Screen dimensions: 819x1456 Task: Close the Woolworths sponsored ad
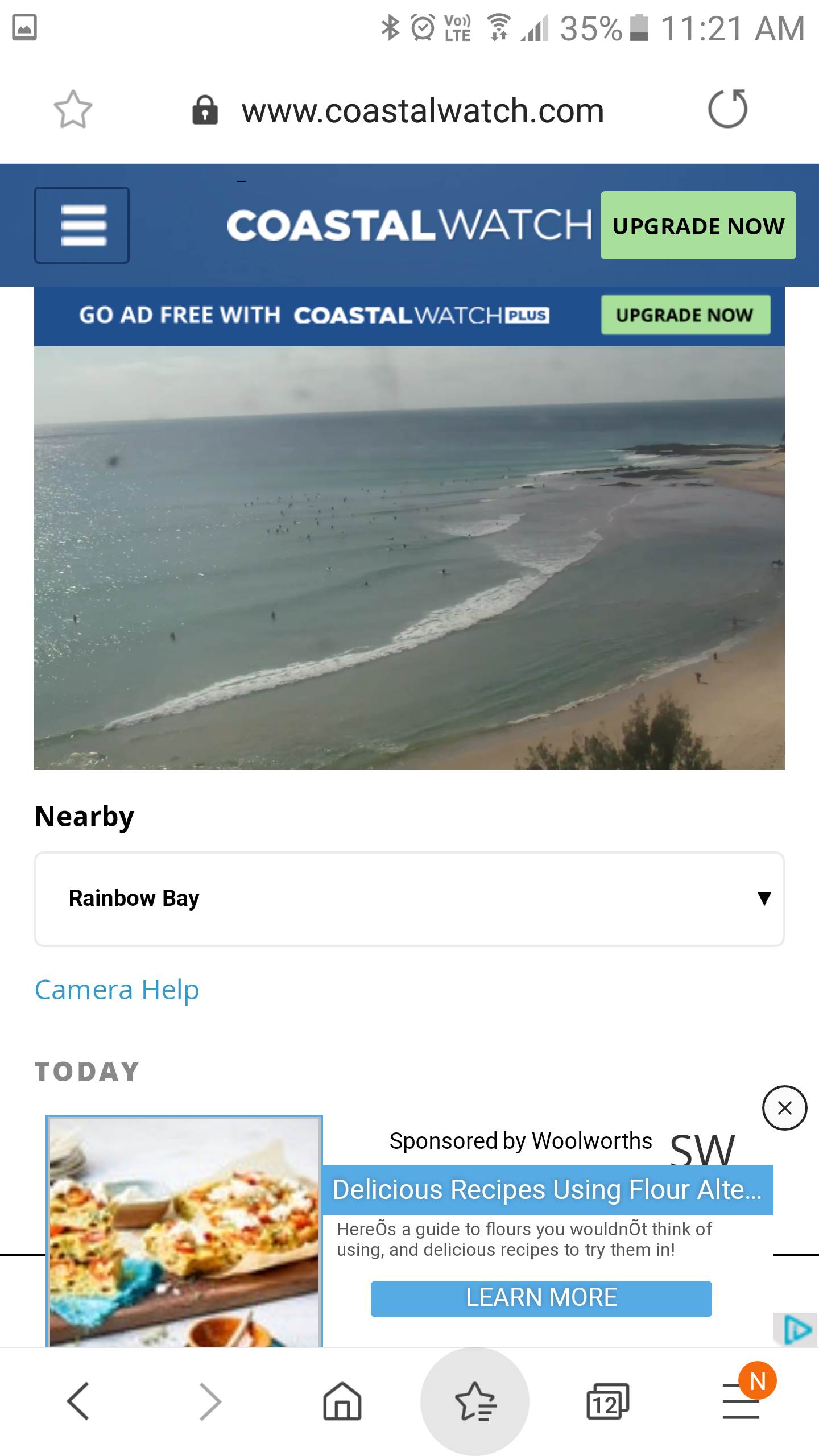(784, 1108)
